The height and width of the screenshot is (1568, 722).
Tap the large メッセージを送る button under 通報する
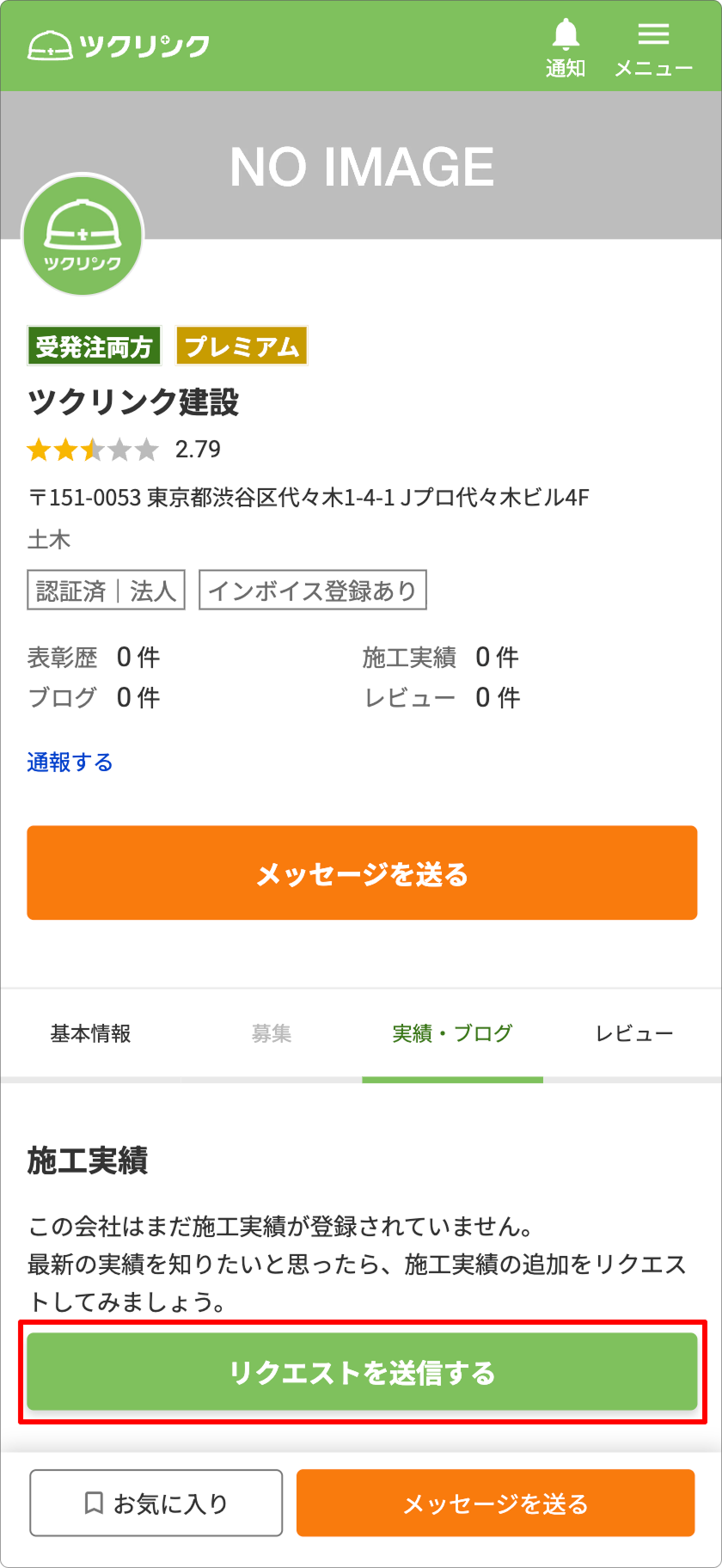pyautogui.click(x=362, y=873)
